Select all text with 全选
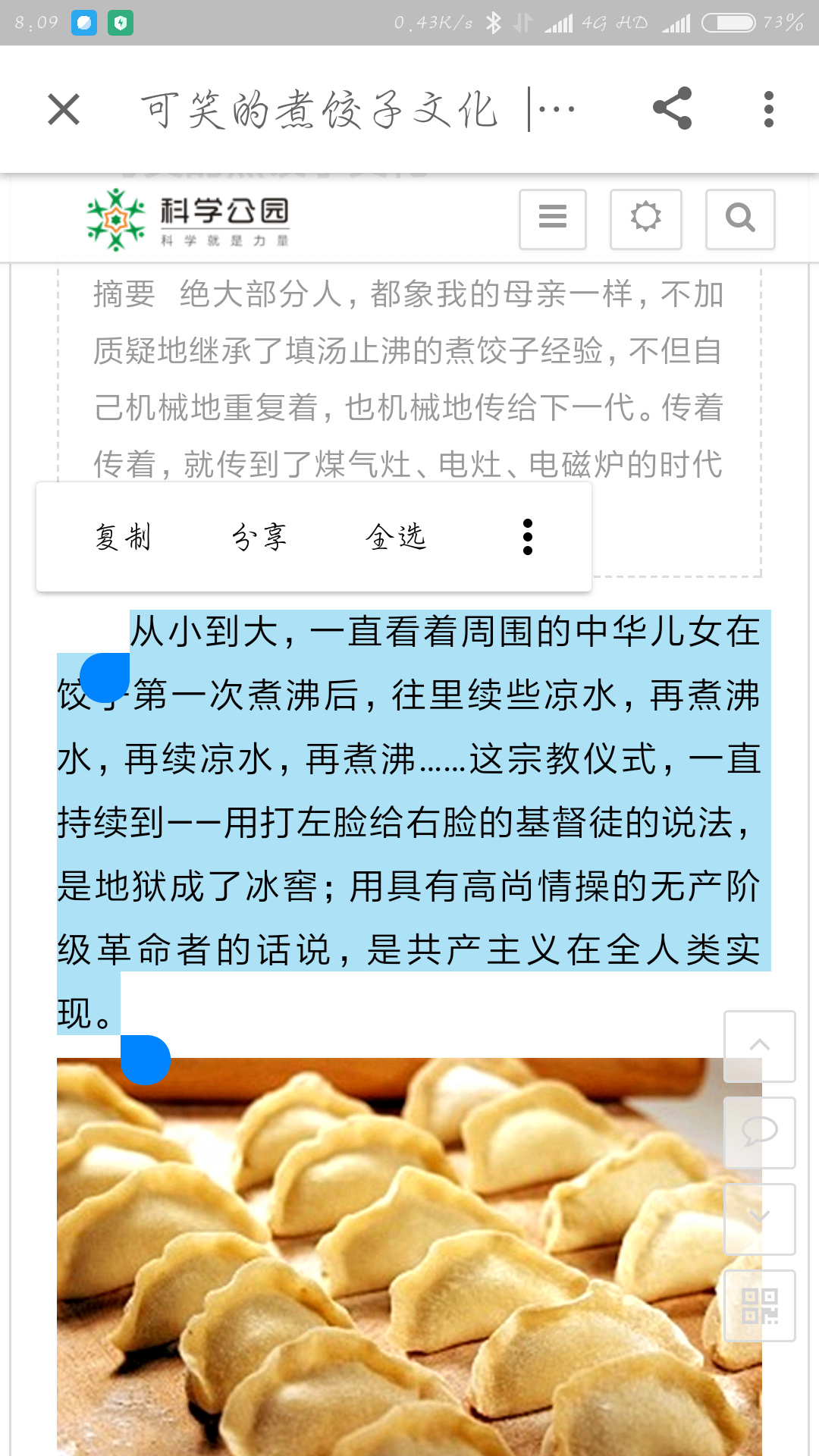 pos(396,537)
